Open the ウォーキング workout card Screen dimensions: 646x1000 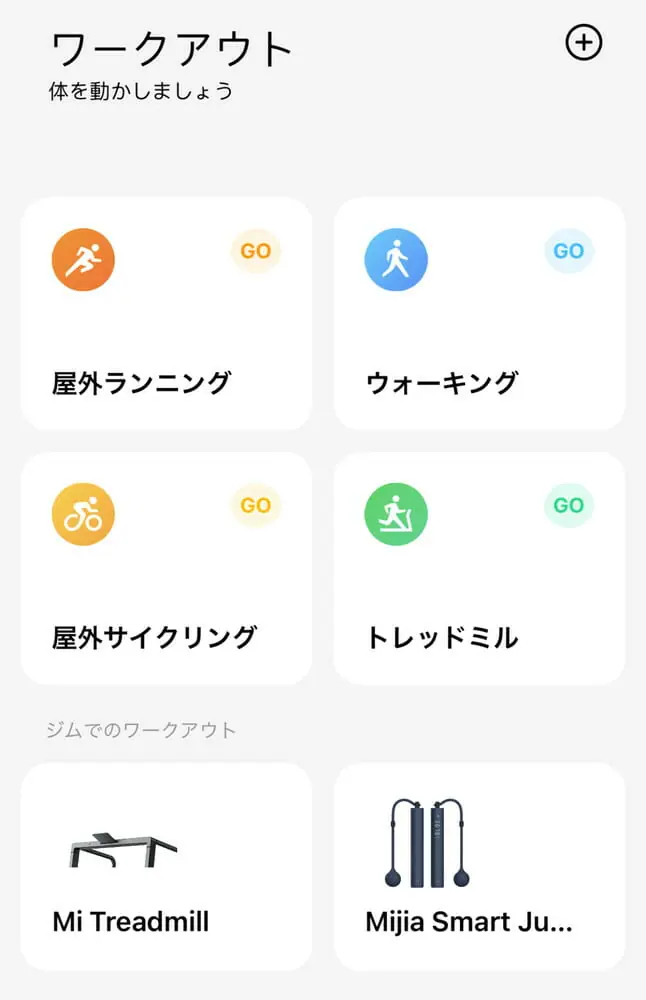point(479,330)
